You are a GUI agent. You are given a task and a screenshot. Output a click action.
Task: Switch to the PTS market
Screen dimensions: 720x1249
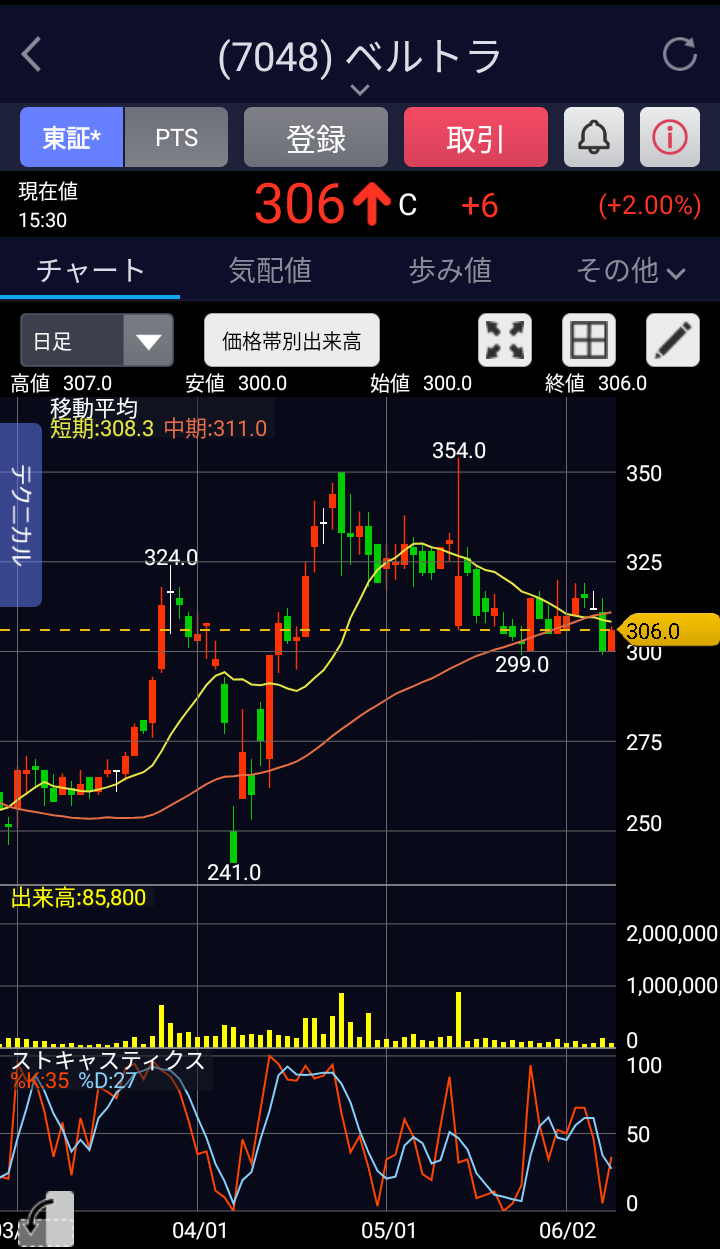point(177,137)
